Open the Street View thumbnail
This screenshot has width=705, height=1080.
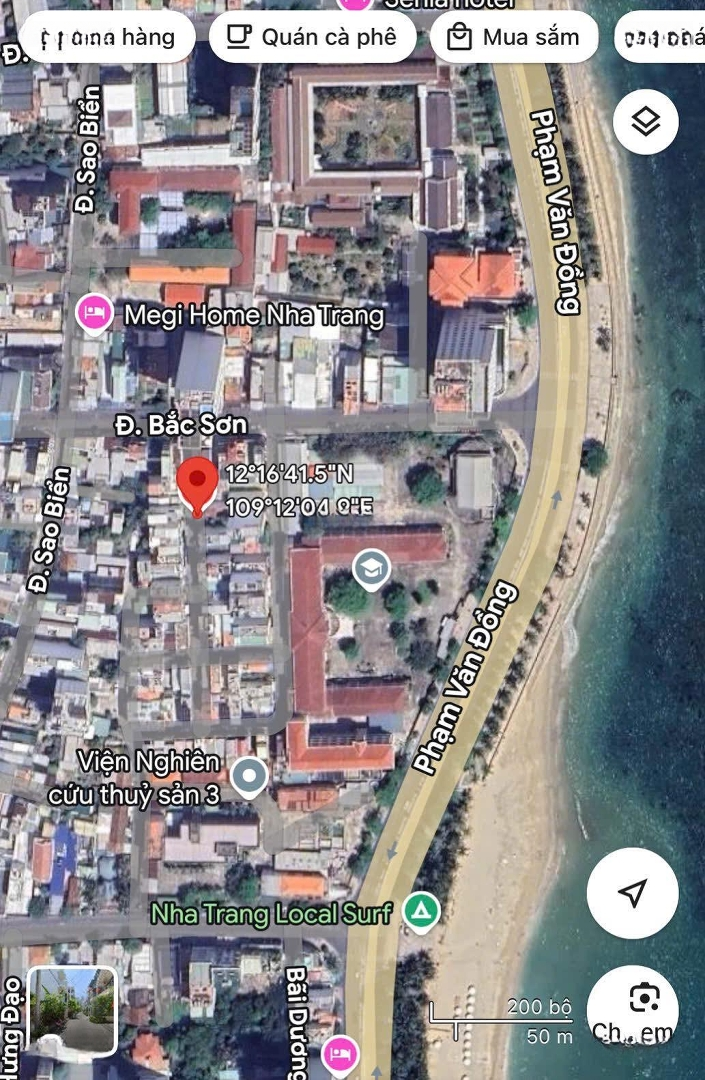[72, 1008]
